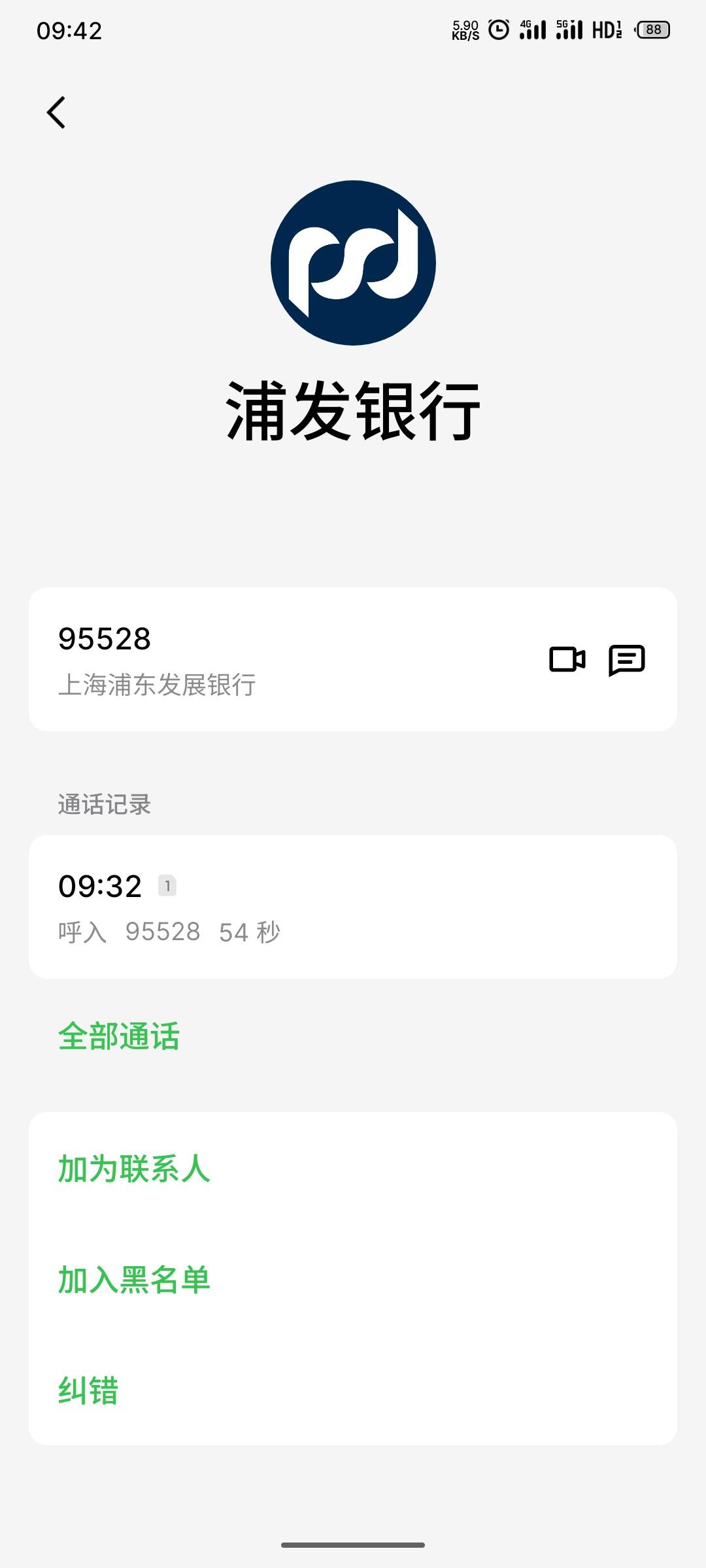Choose 加入黑名单 to block this number

pyautogui.click(x=353, y=1279)
